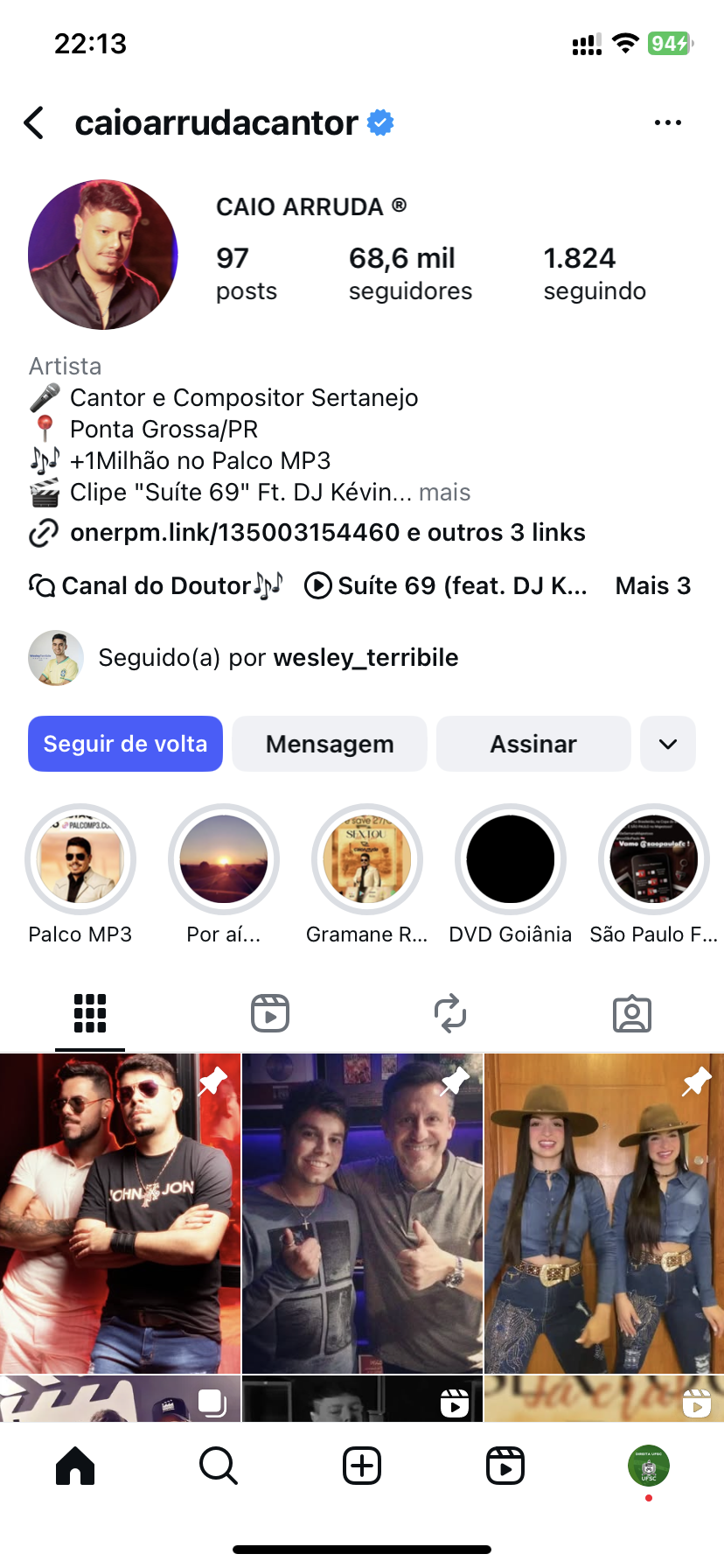This screenshot has width=724, height=1568.
Task: Go to the Home feed
Action: coord(75,1466)
